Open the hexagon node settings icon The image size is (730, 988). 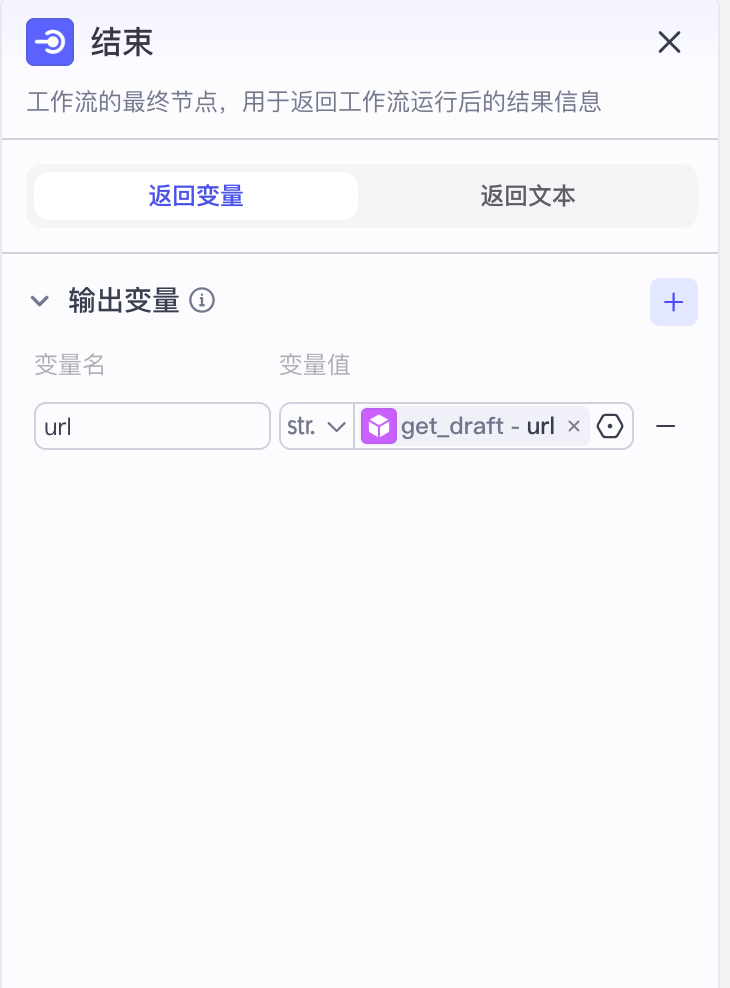point(610,426)
